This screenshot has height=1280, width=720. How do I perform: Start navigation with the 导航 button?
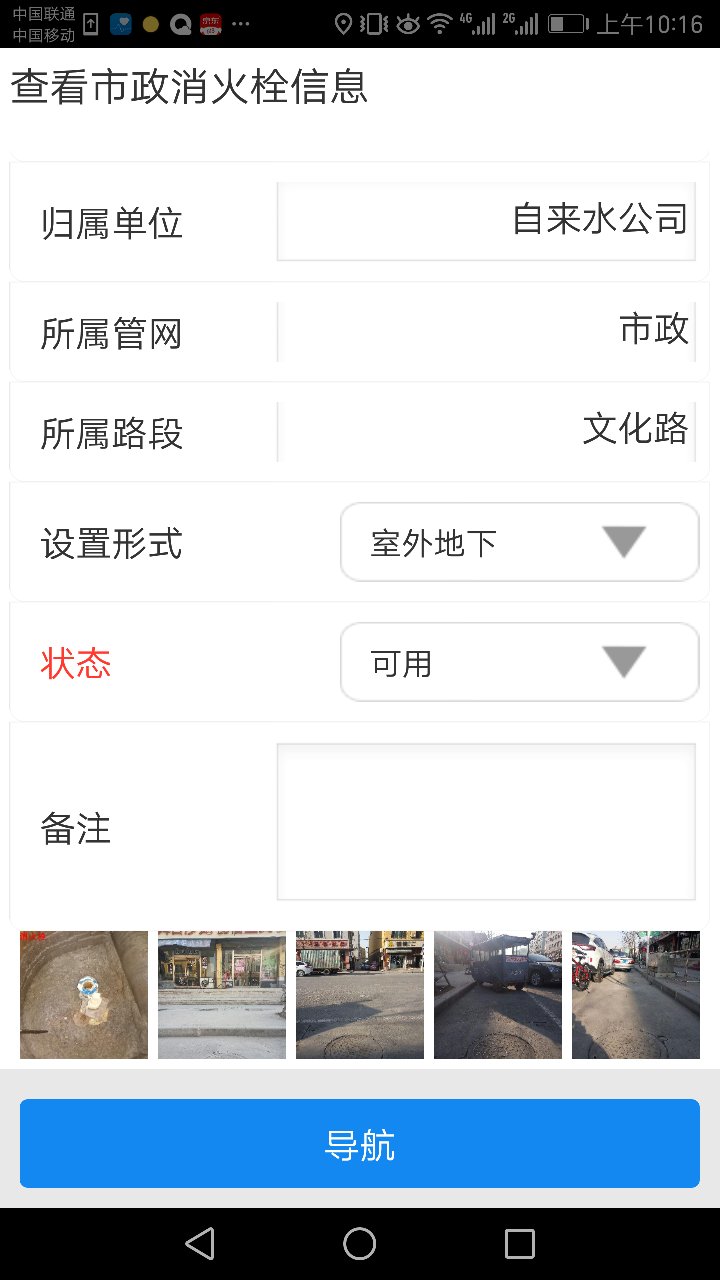tap(360, 1144)
